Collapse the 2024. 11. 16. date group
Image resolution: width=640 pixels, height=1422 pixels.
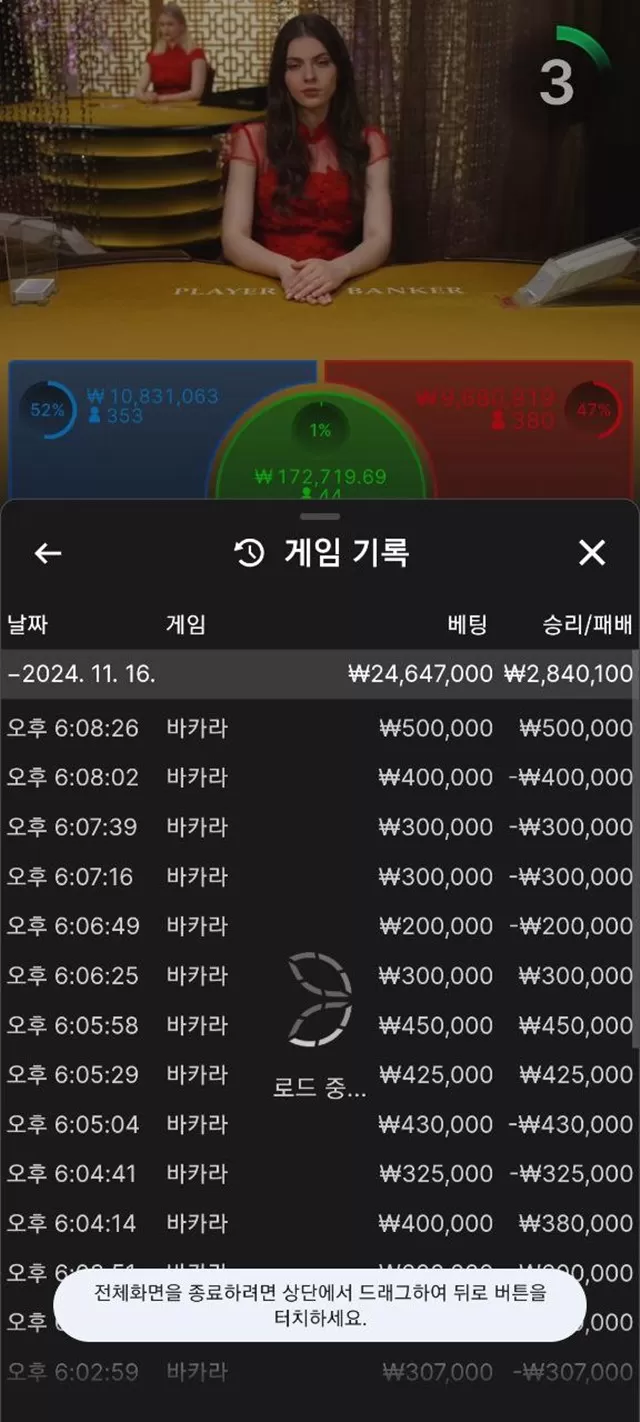click(80, 674)
